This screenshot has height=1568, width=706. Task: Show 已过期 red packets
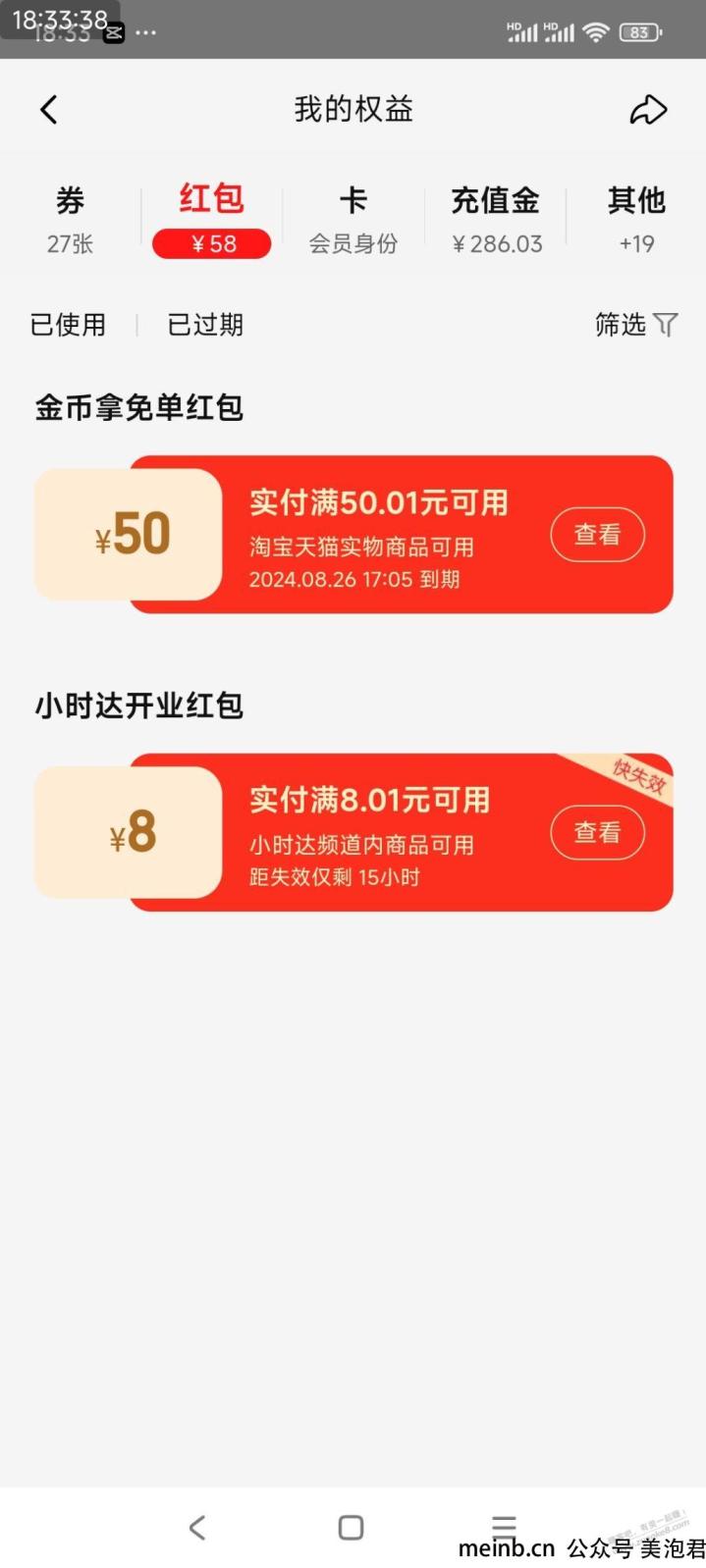click(x=205, y=325)
